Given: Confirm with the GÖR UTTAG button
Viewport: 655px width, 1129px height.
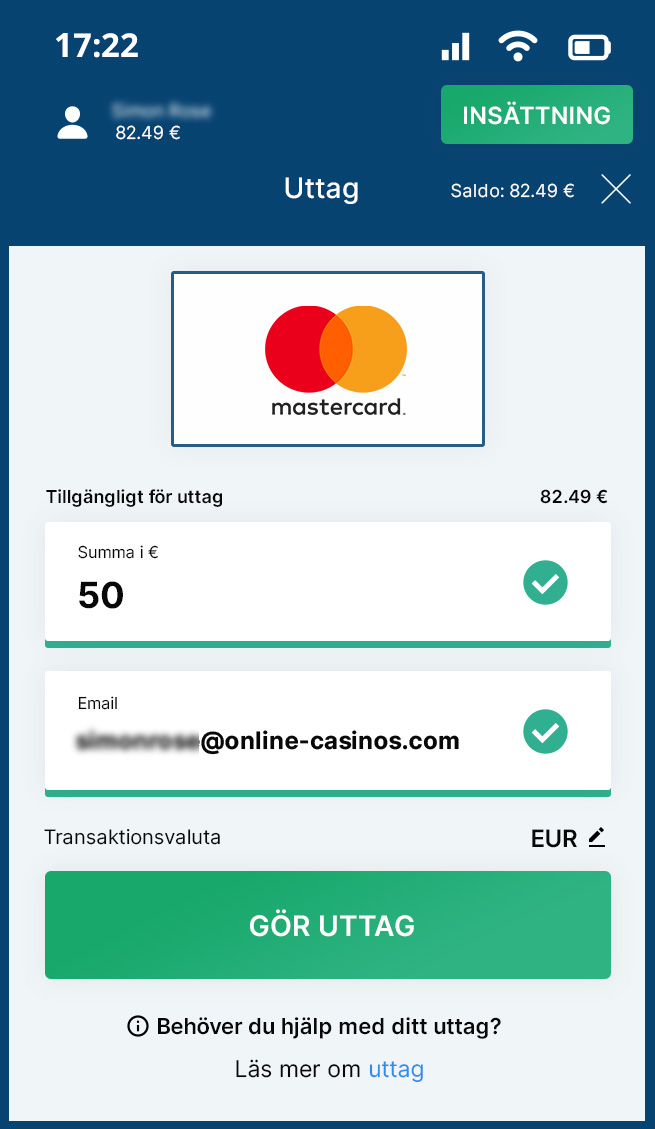Looking at the screenshot, I should [x=328, y=925].
